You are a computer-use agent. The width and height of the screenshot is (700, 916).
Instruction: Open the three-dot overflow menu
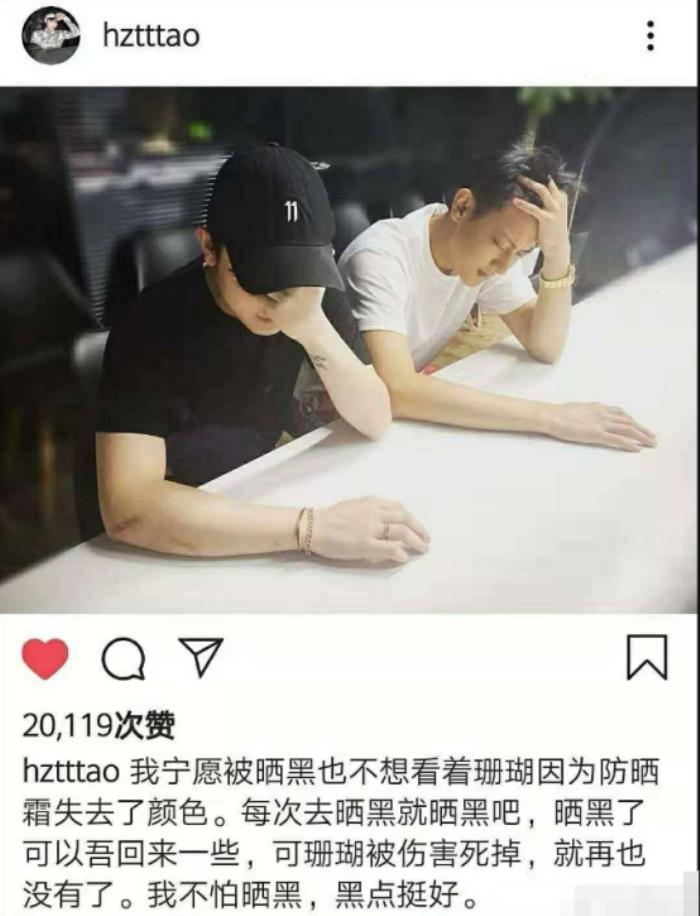click(x=650, y=36)
